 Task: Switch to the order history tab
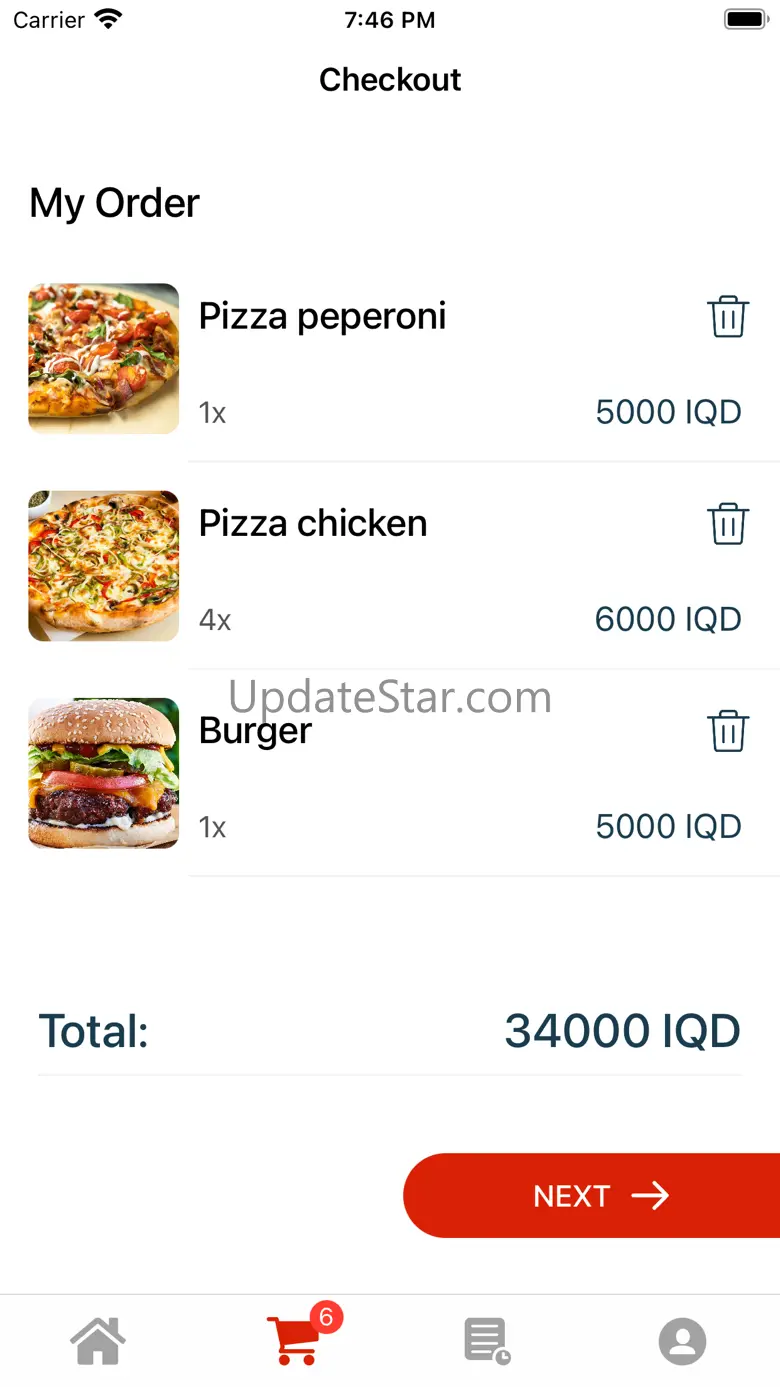(x=487, y=1341)
